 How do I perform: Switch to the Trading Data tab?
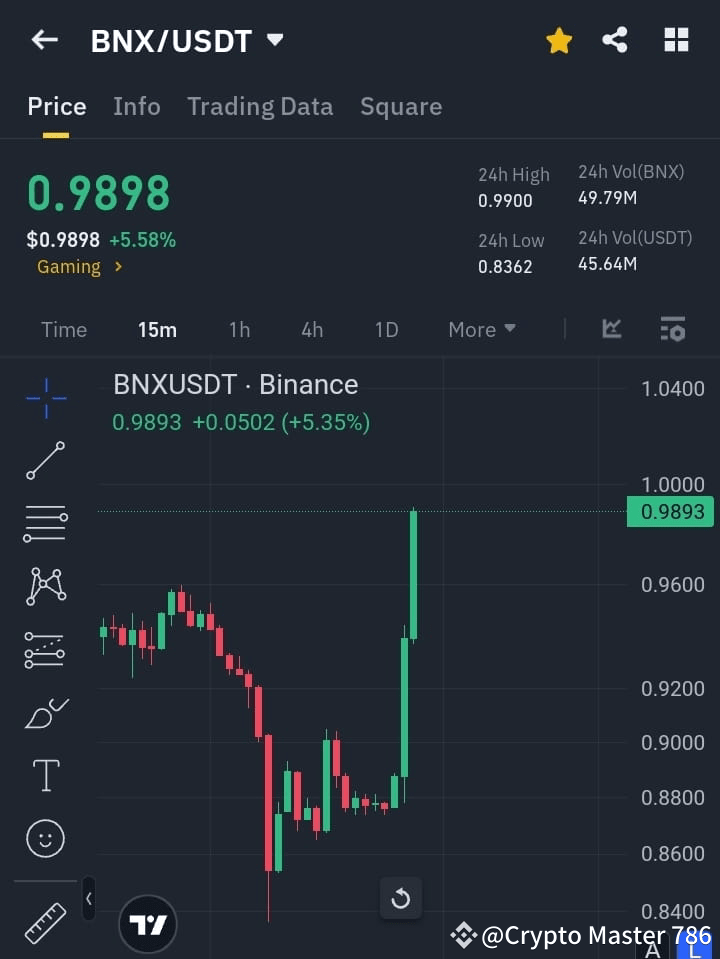pyautogui.click(x=260, y=106)
